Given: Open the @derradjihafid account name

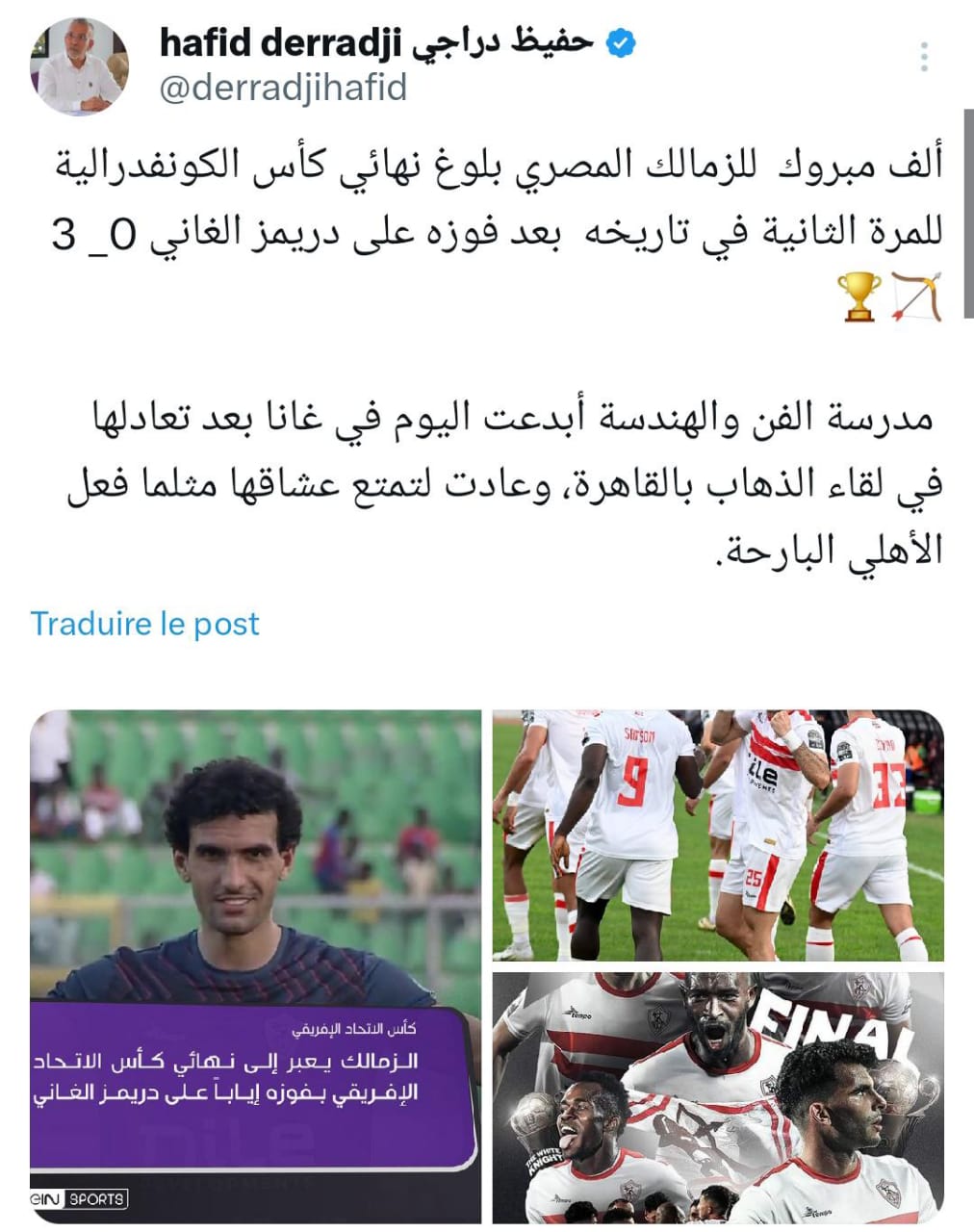Looking at the screenshot, I should point(283,88).
